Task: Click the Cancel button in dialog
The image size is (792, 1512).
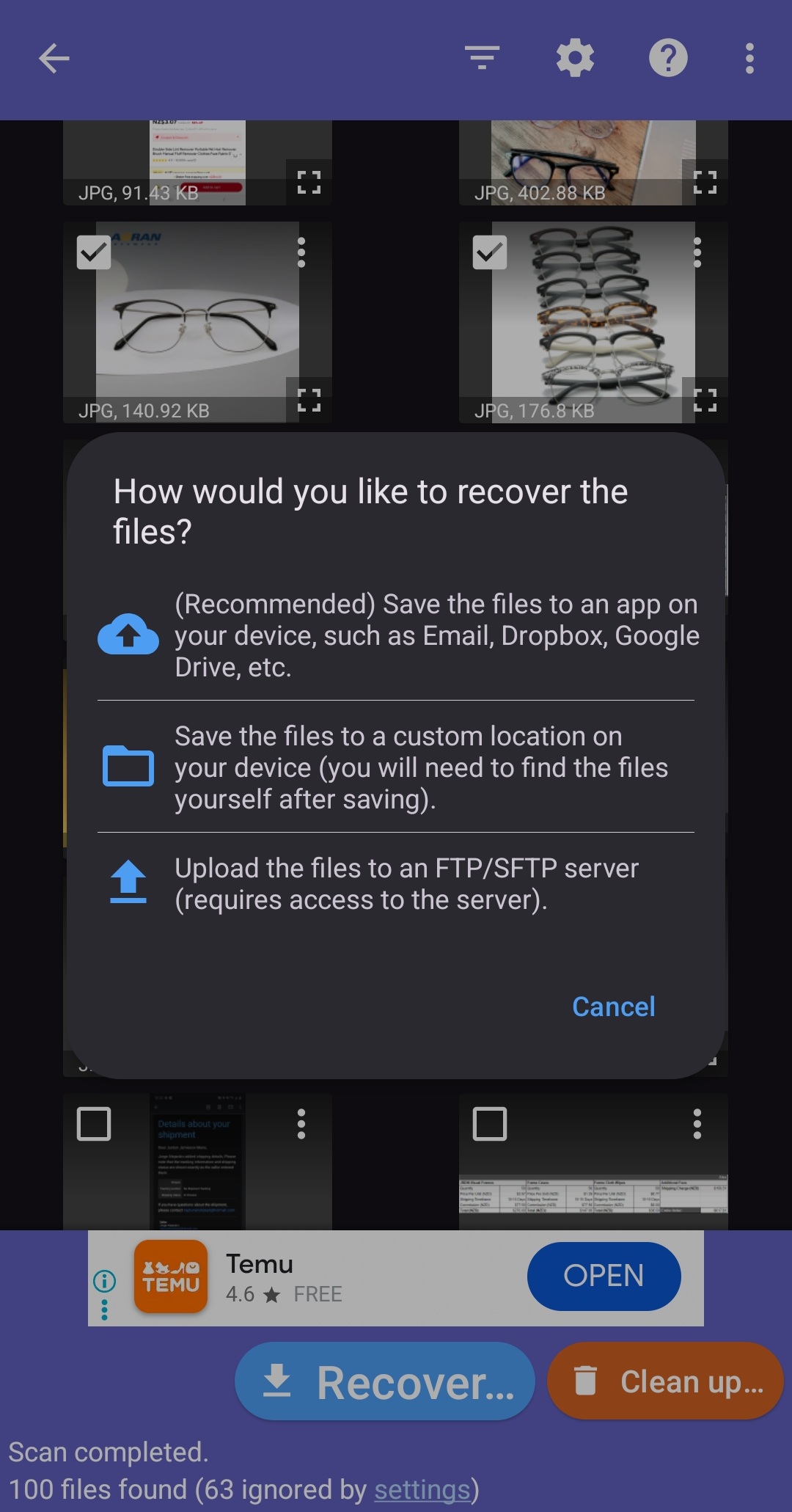Action: pos(613,1007)
